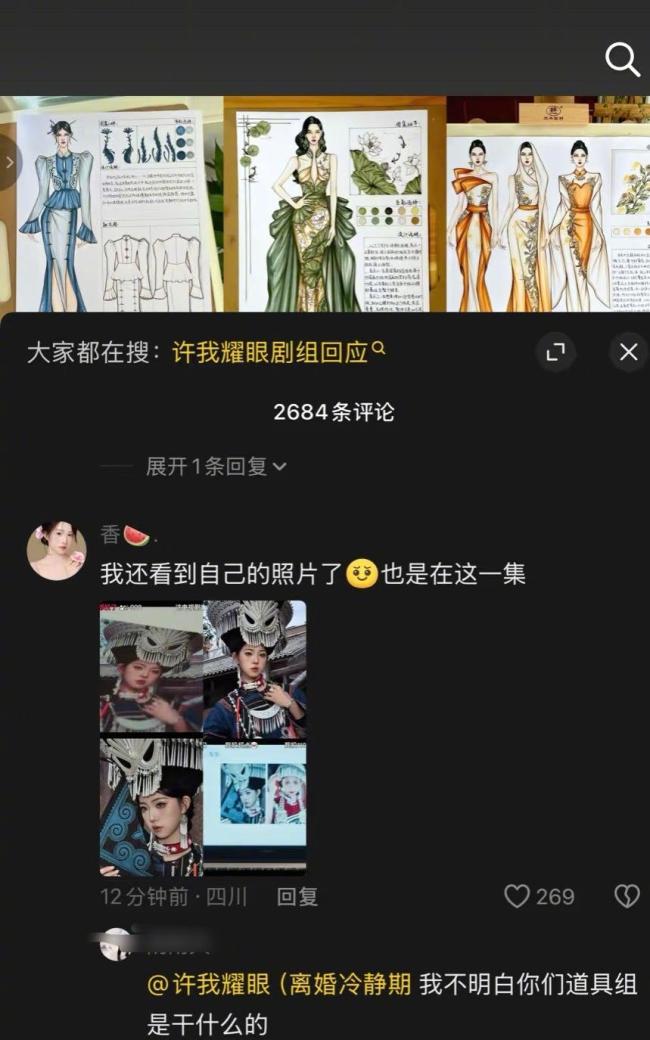The image size is (650, 1040).
Task: Dislike 香's comment with the broken heart
Action: point(626,897)
